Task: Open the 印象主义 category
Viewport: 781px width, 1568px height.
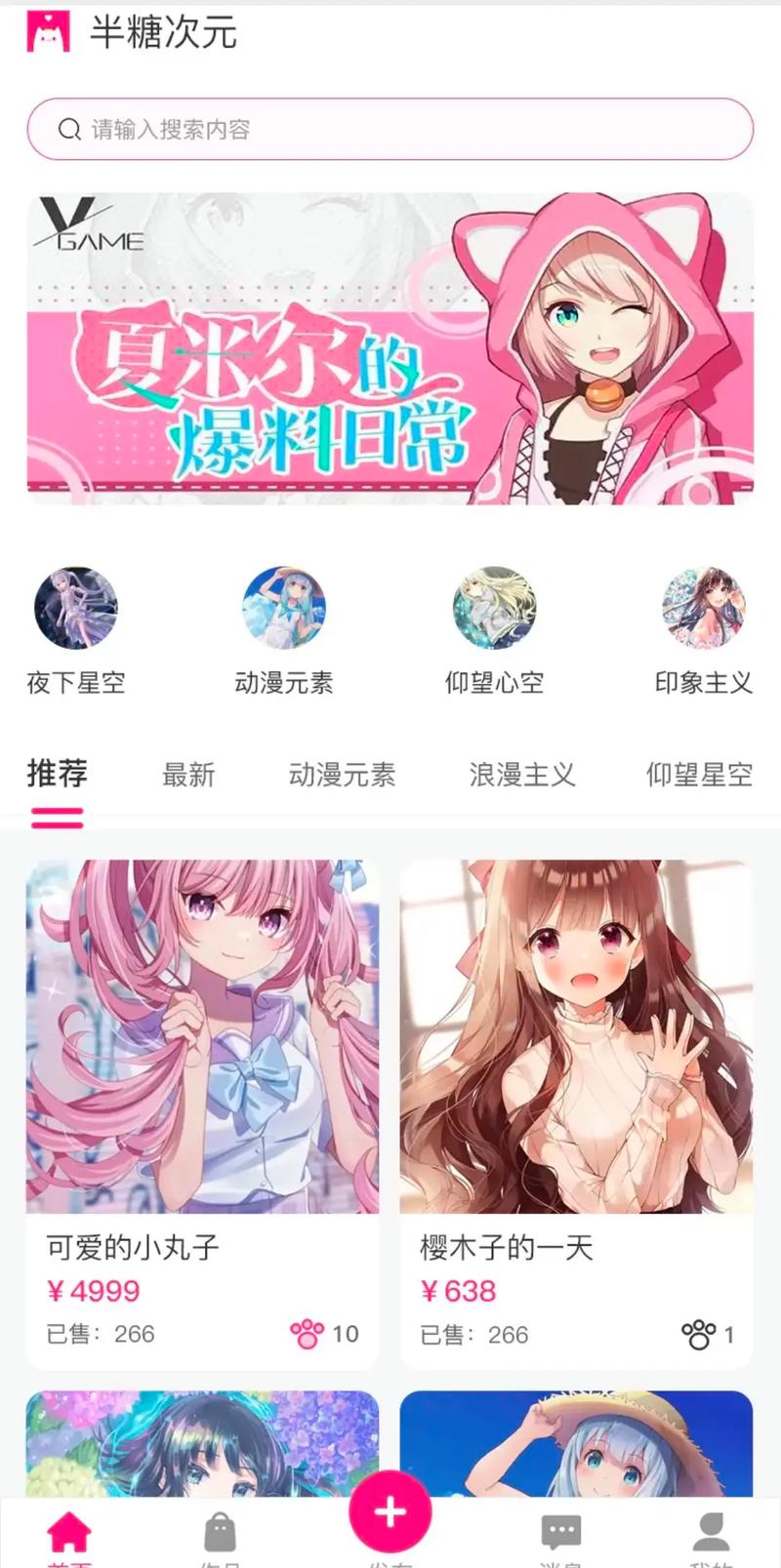Action: (703, 608)
